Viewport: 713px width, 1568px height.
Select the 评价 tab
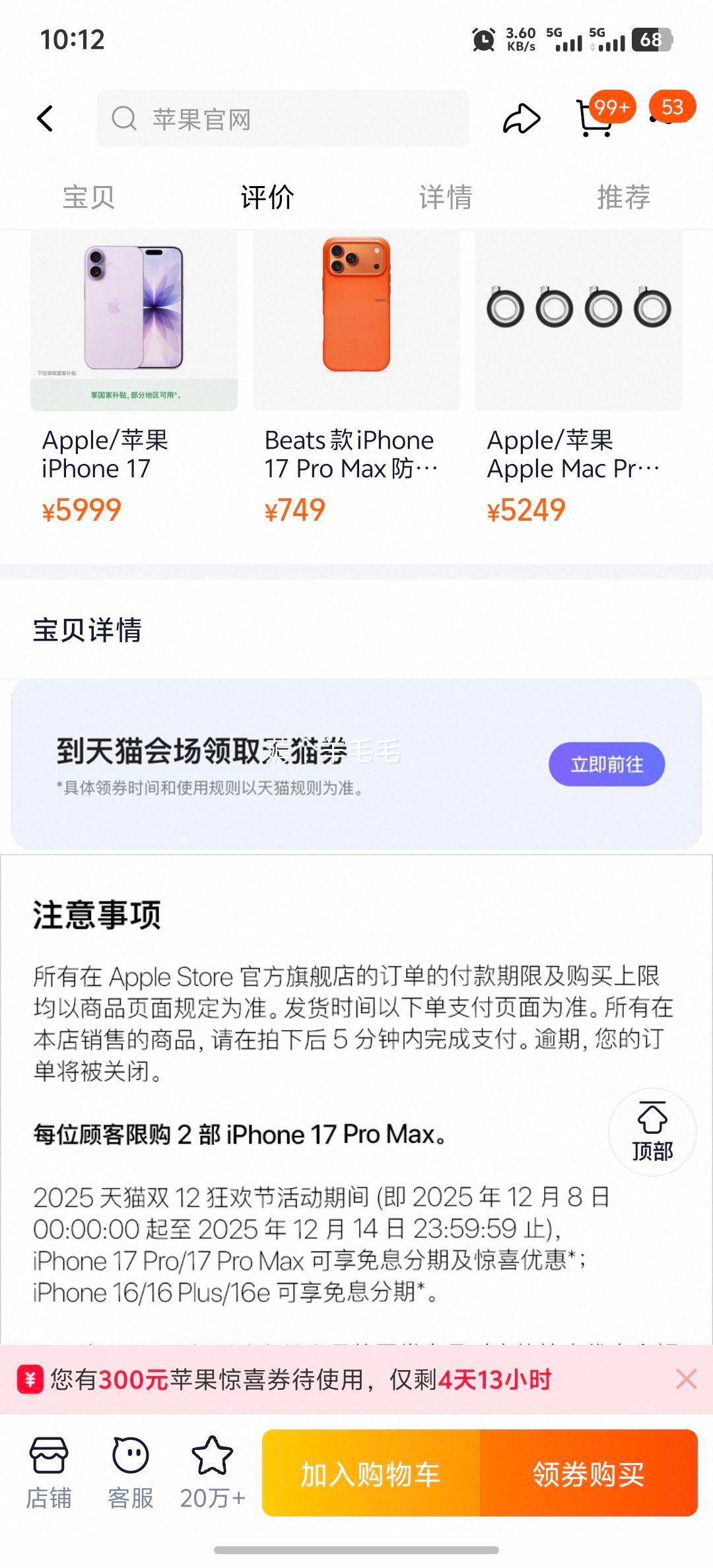pyautogui.click(x=263, y=196)
